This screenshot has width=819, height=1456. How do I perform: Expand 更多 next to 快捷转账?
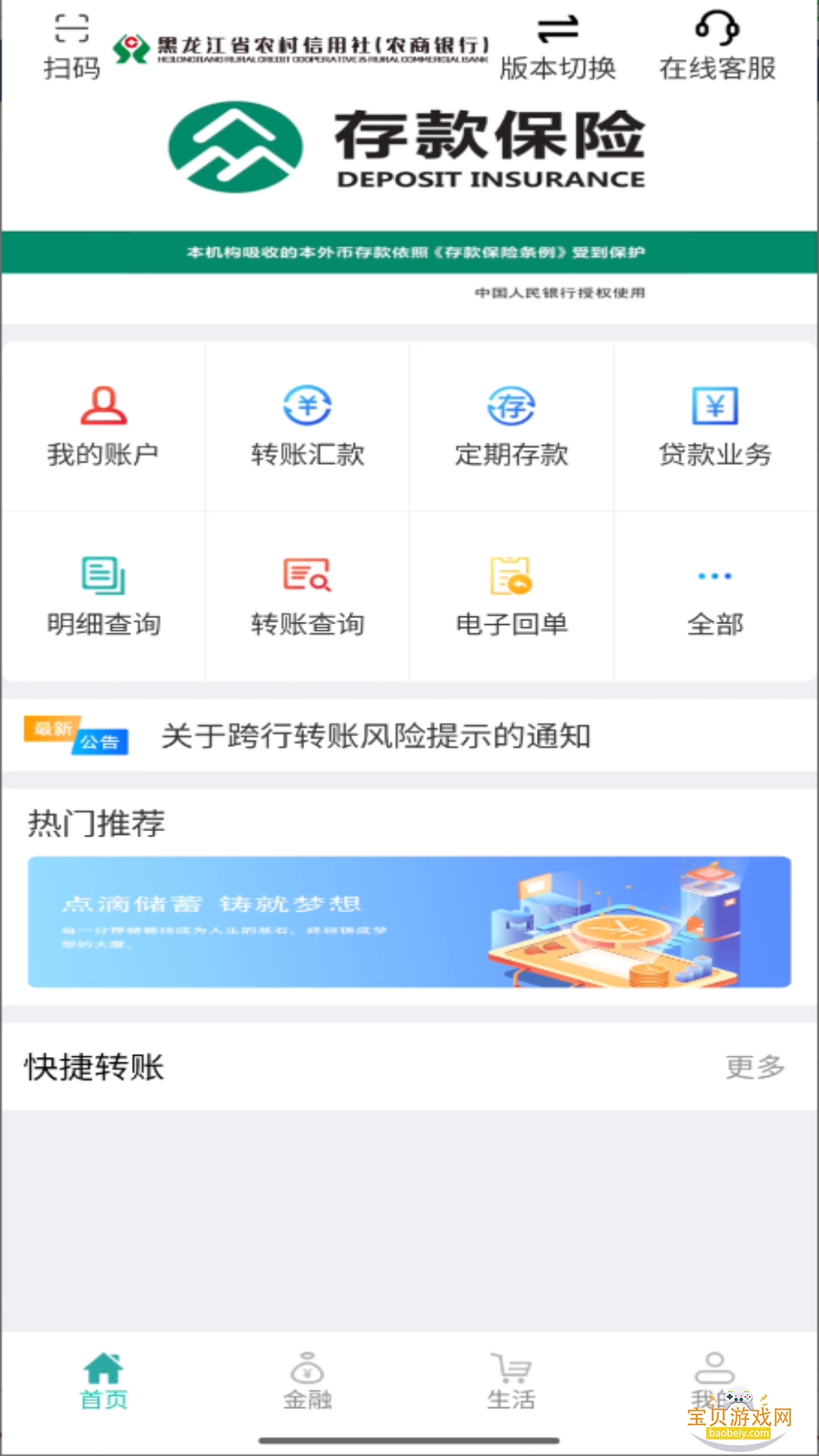[x=755, y=1068]
